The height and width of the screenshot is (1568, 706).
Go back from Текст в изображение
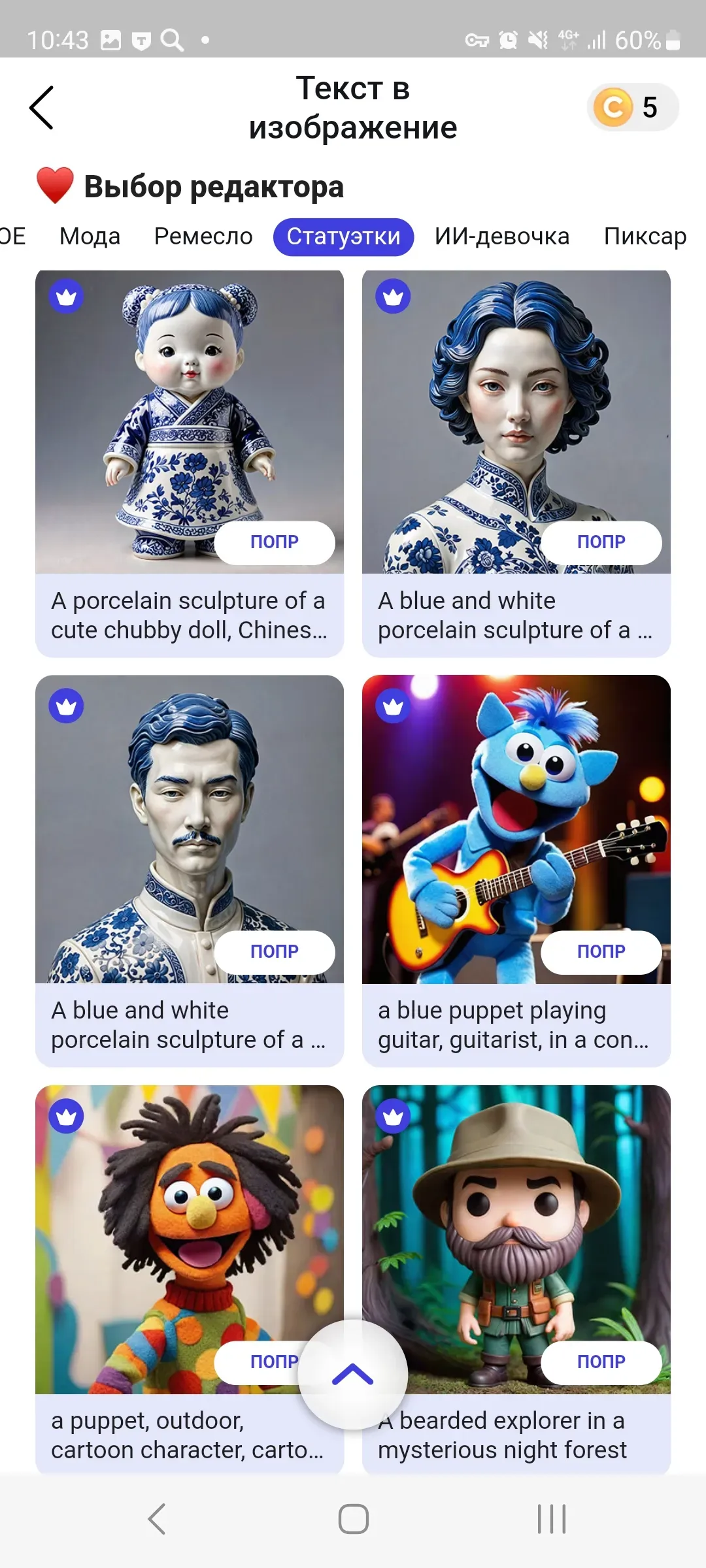[42, 108]
